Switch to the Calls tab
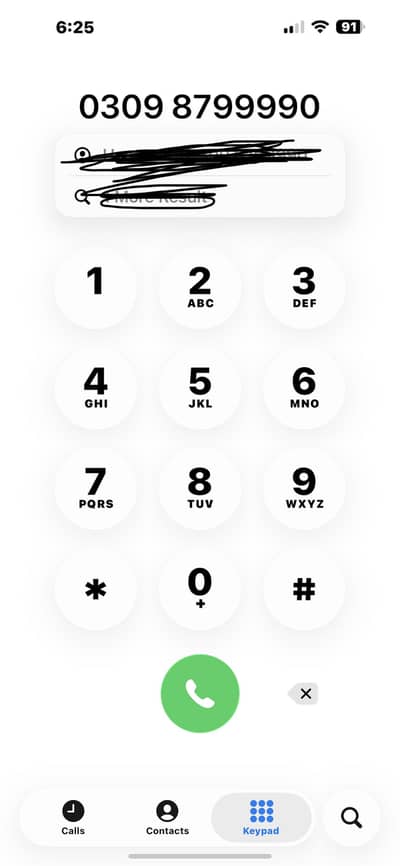The image size is (400, 866). (x=73, y=818)
